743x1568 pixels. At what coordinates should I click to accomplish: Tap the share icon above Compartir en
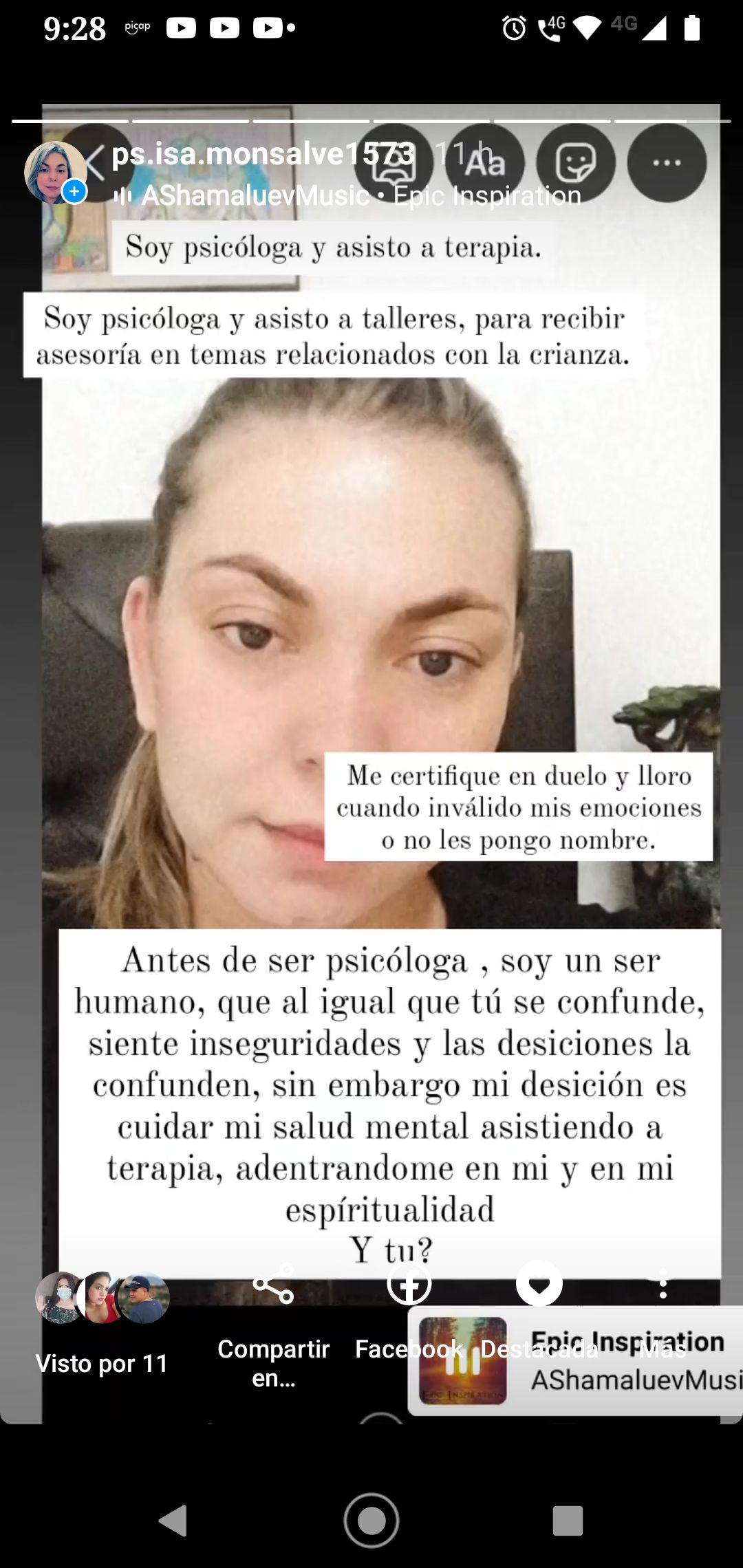tap(273, 1283)
